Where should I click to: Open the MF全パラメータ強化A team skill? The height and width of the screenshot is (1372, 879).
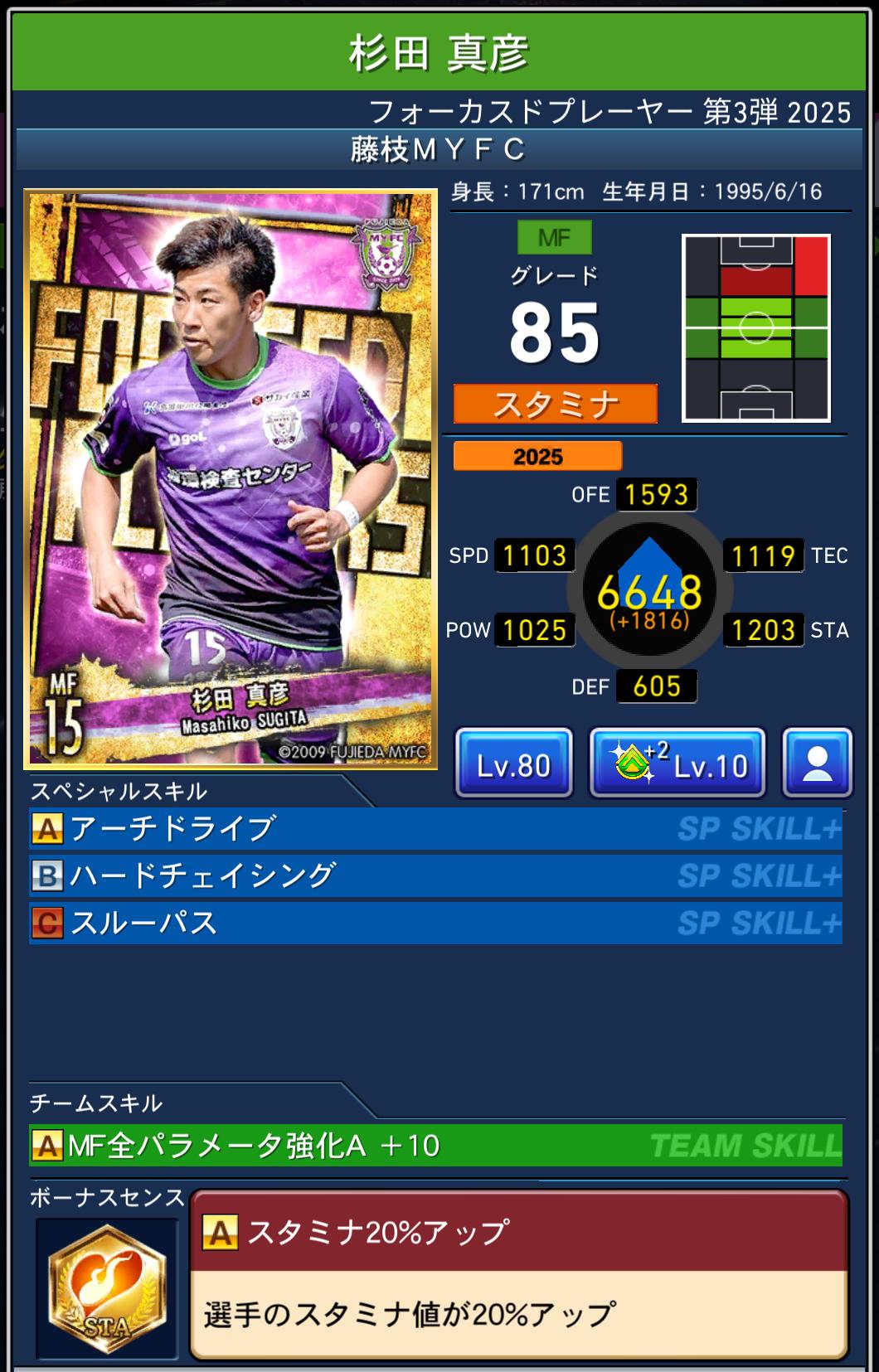point(435,1145)
